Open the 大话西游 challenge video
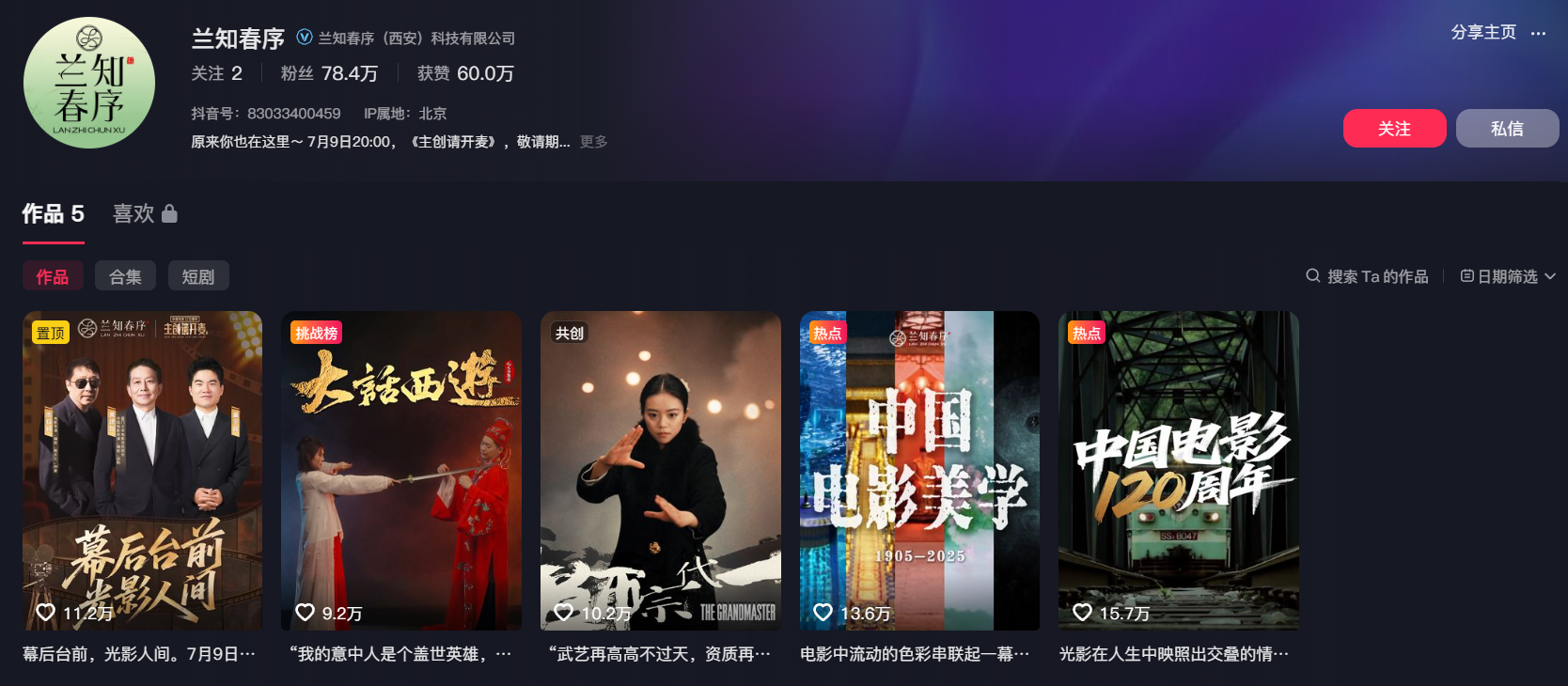The image size is (1568, 686). [x=401, y=470]
